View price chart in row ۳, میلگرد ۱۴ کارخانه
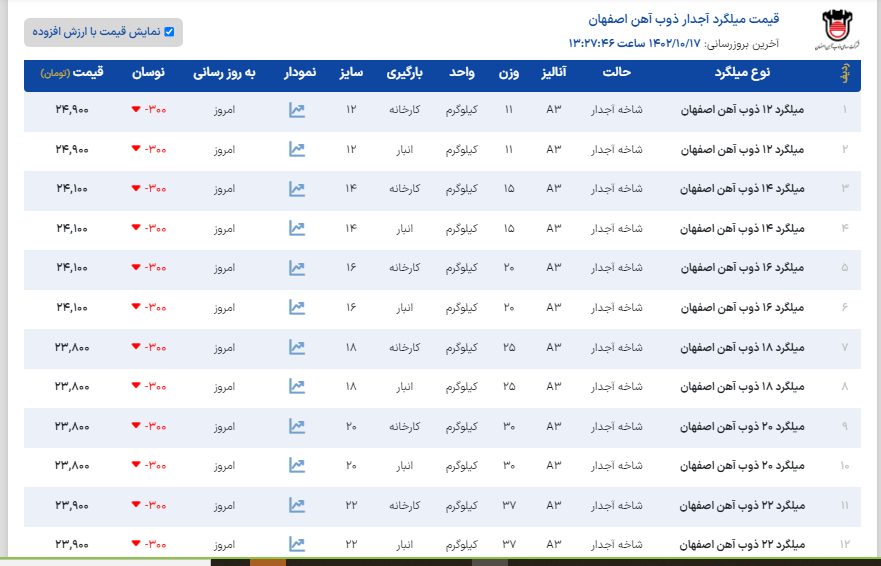The width and height of the screenshot is (881, 566). click(296, 189)
